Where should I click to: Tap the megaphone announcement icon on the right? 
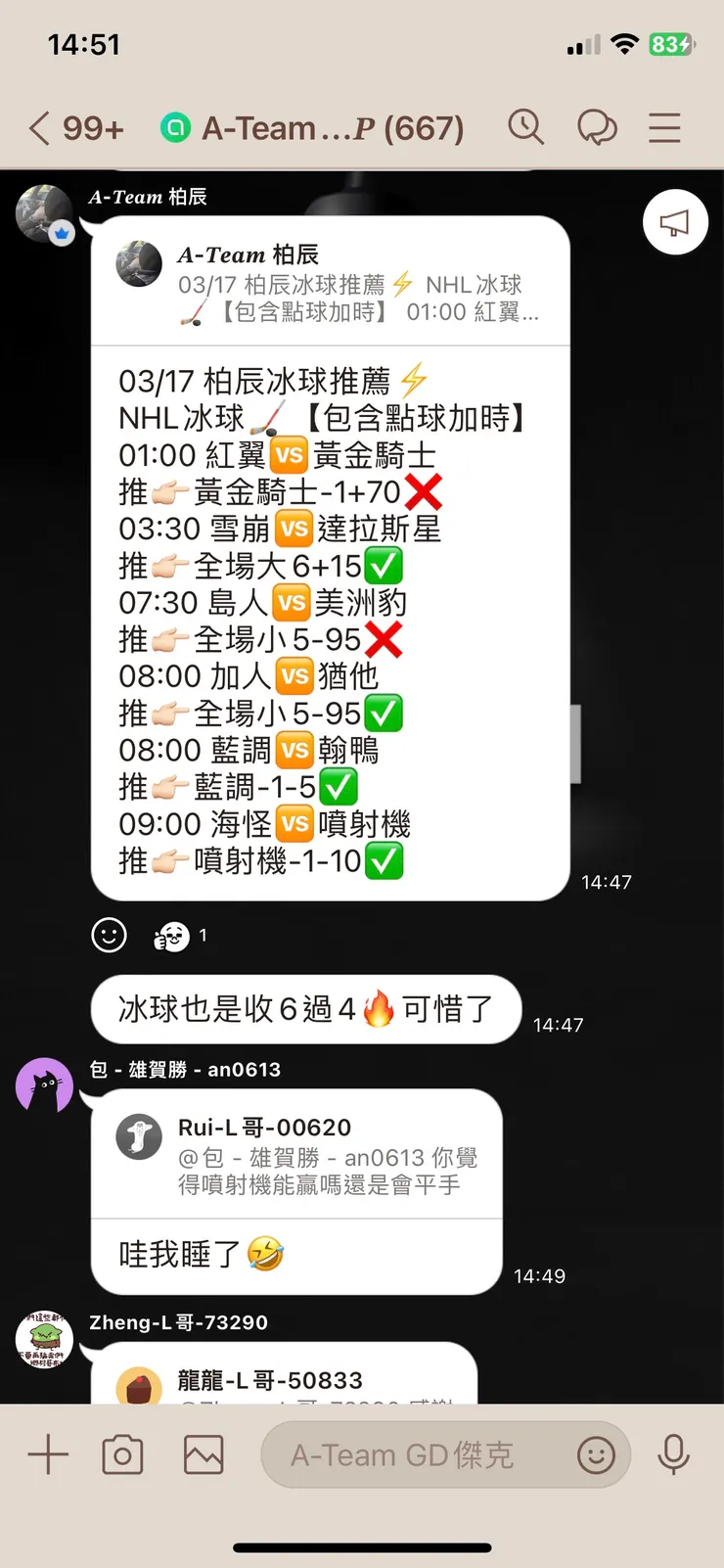pyautogui.click(x=675, y=222)
